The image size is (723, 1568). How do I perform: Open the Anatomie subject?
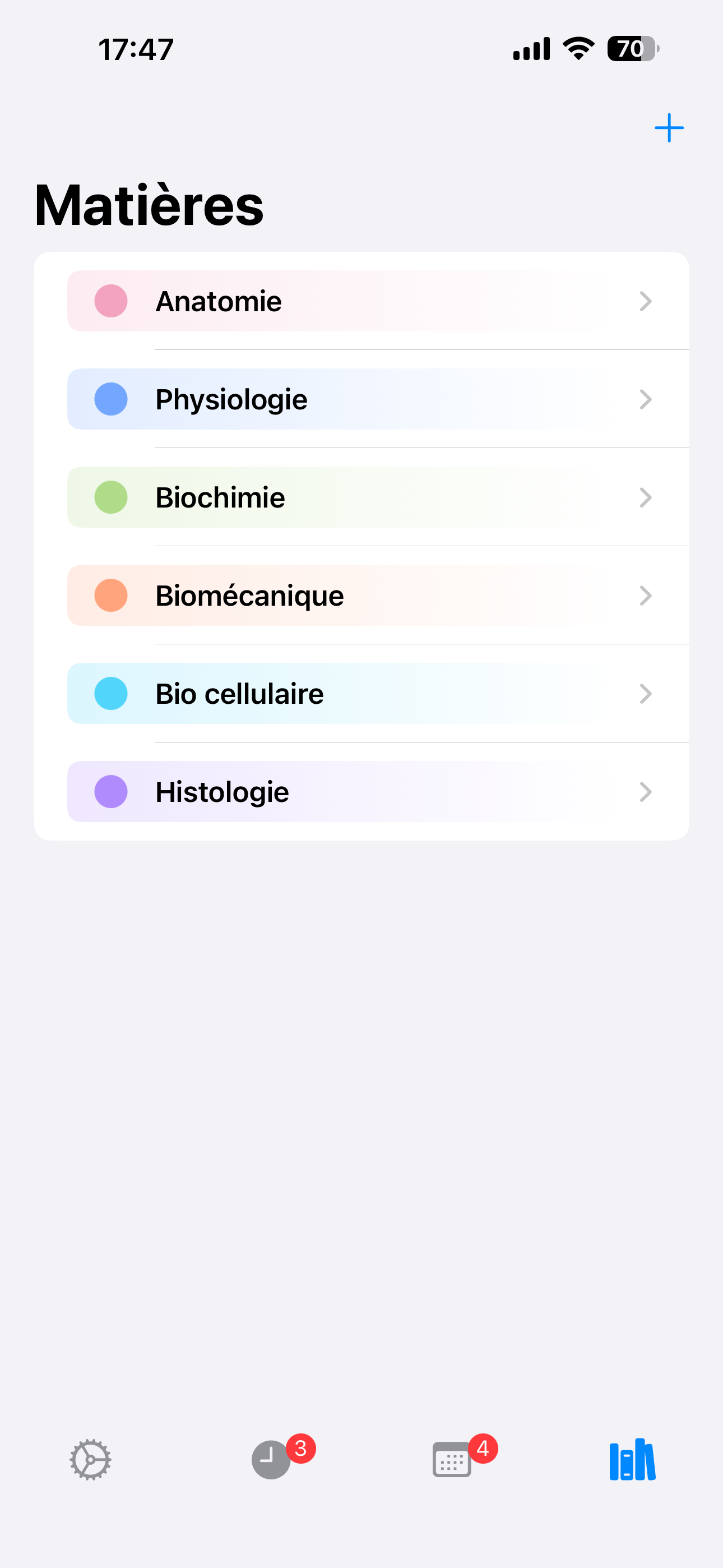pyautogui.click(x=361, y=301)
